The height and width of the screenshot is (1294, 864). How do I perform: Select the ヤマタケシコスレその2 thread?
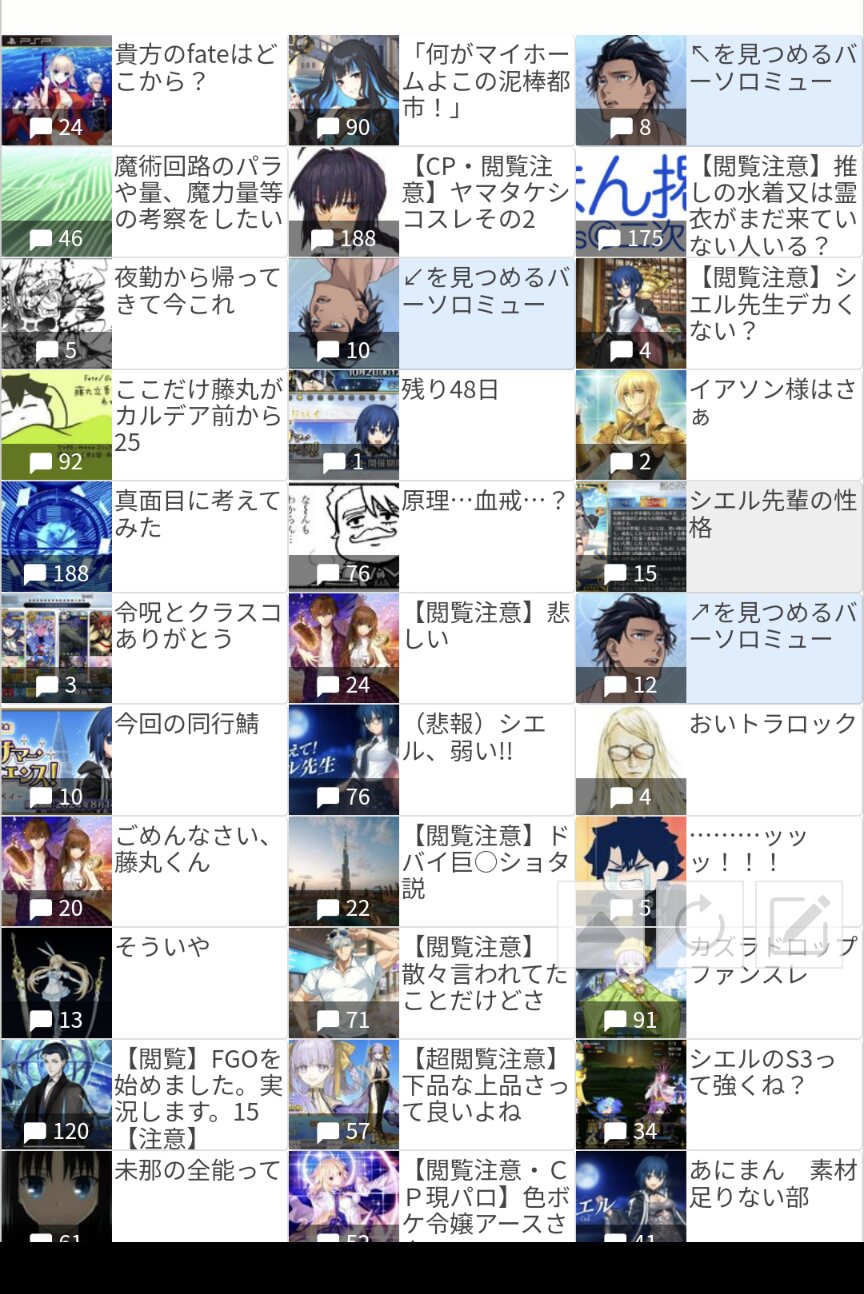click(485, 193)
